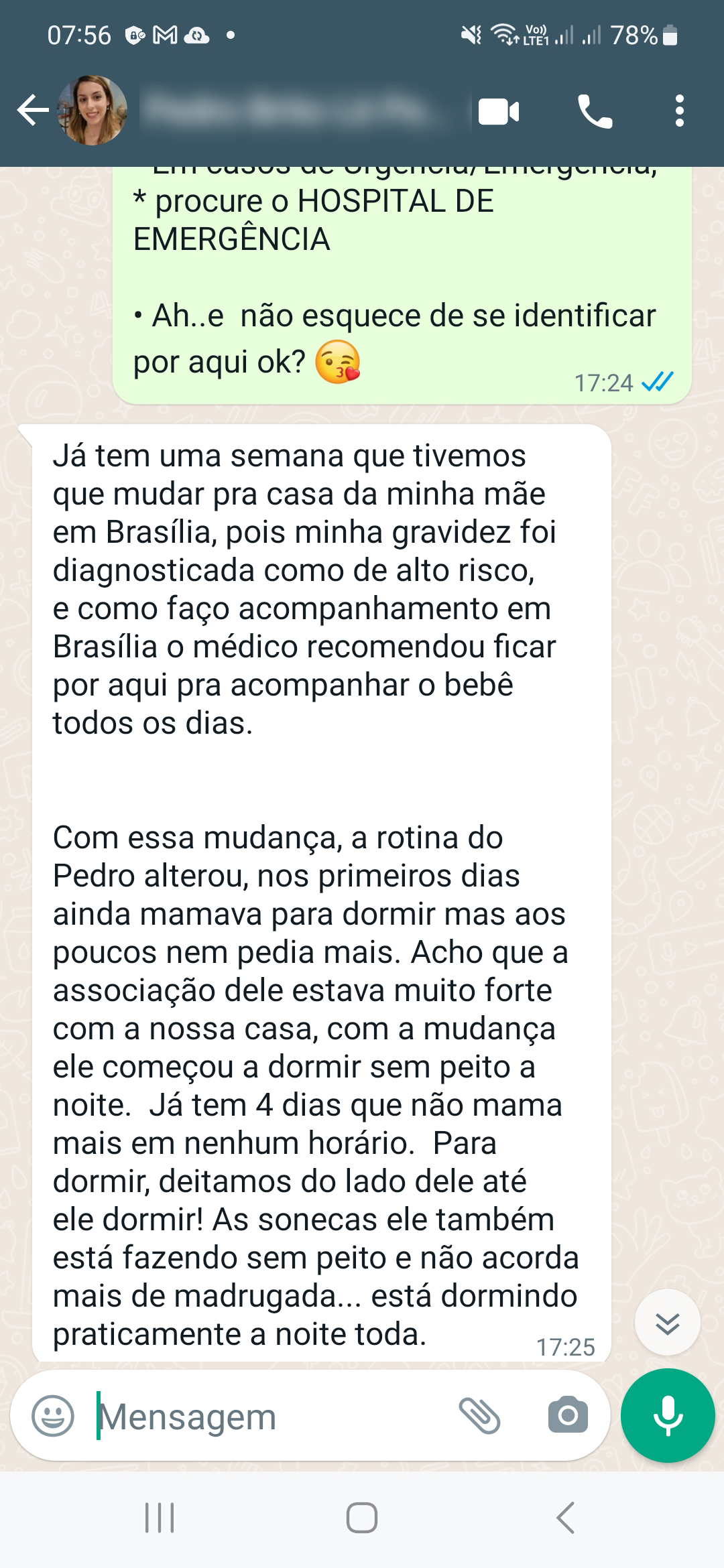This screenshot has width=724, height=1568.
Task: Open the camera to send a photo
Action: tap(568, 1416)
